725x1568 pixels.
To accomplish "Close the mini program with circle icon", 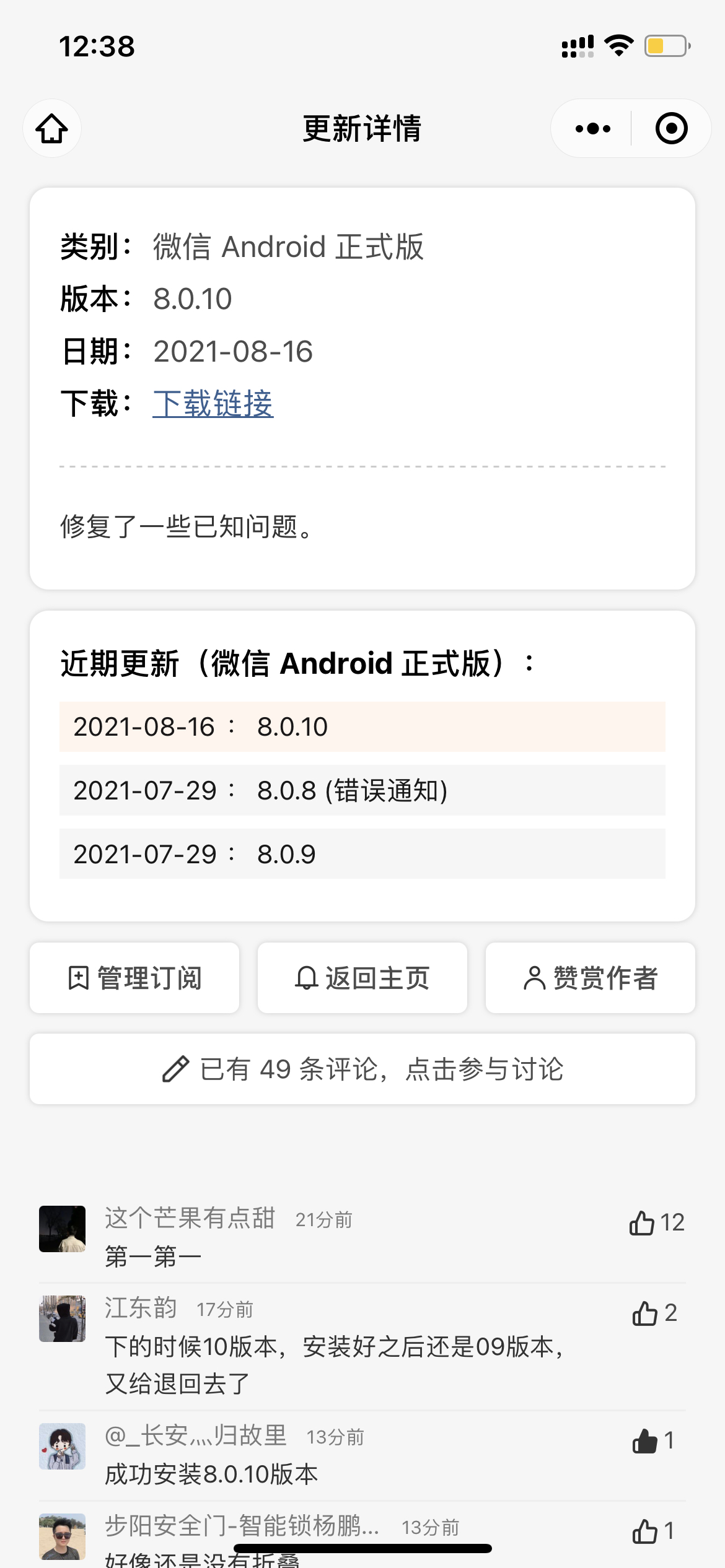I will (x=671, y=128).
